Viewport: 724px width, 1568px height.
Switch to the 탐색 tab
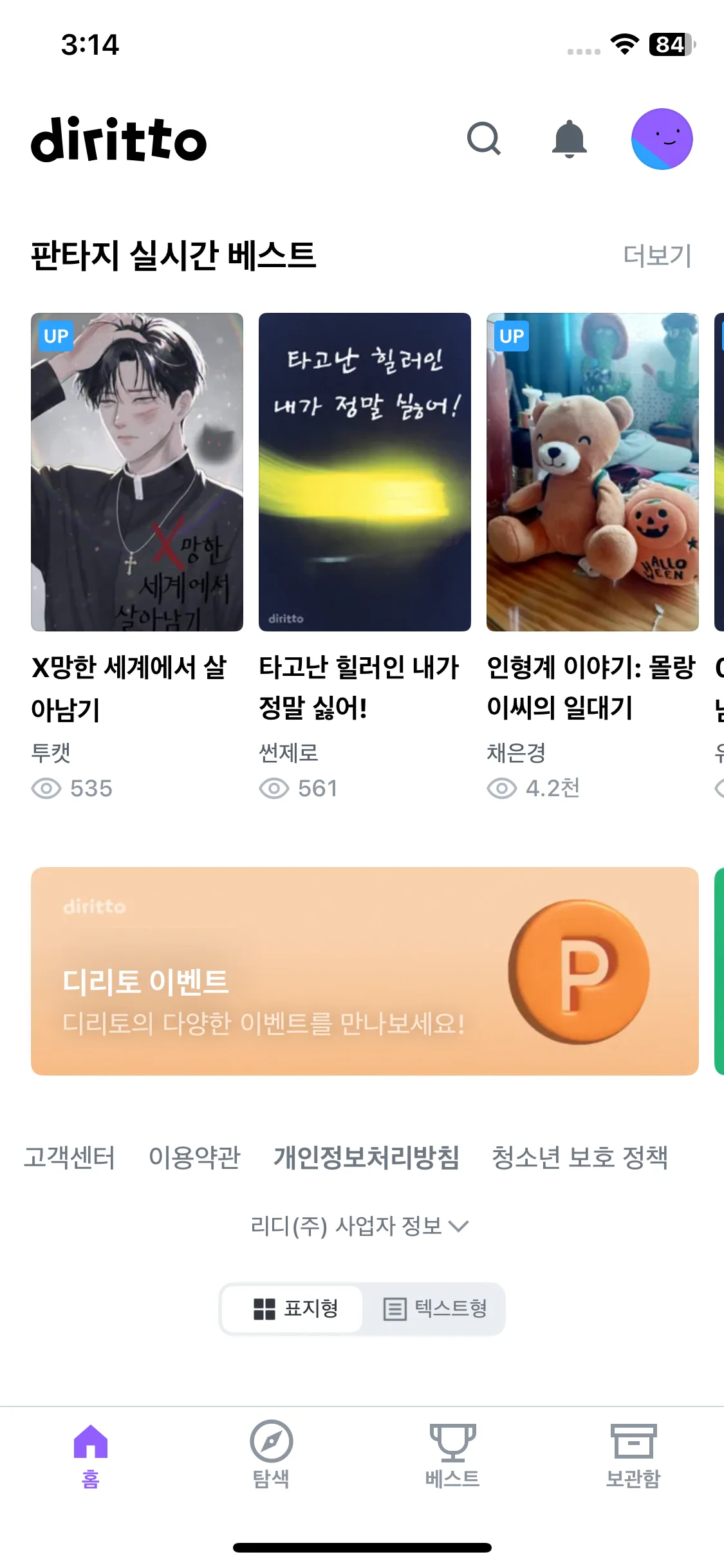(272, 1455)
